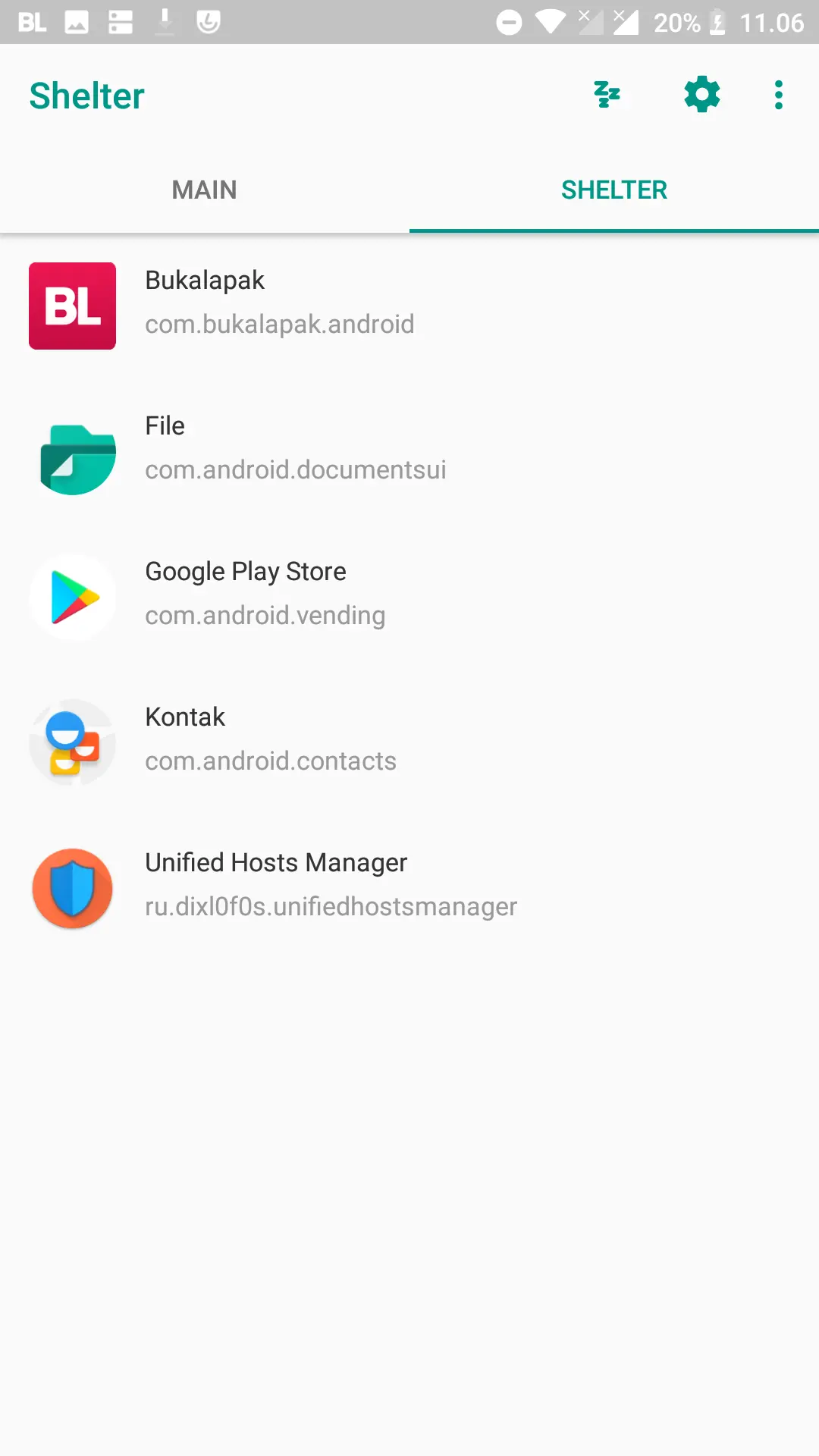Open the Bukalapak app entry
This screenshot has width=819, height=1456.
(409, 306)
